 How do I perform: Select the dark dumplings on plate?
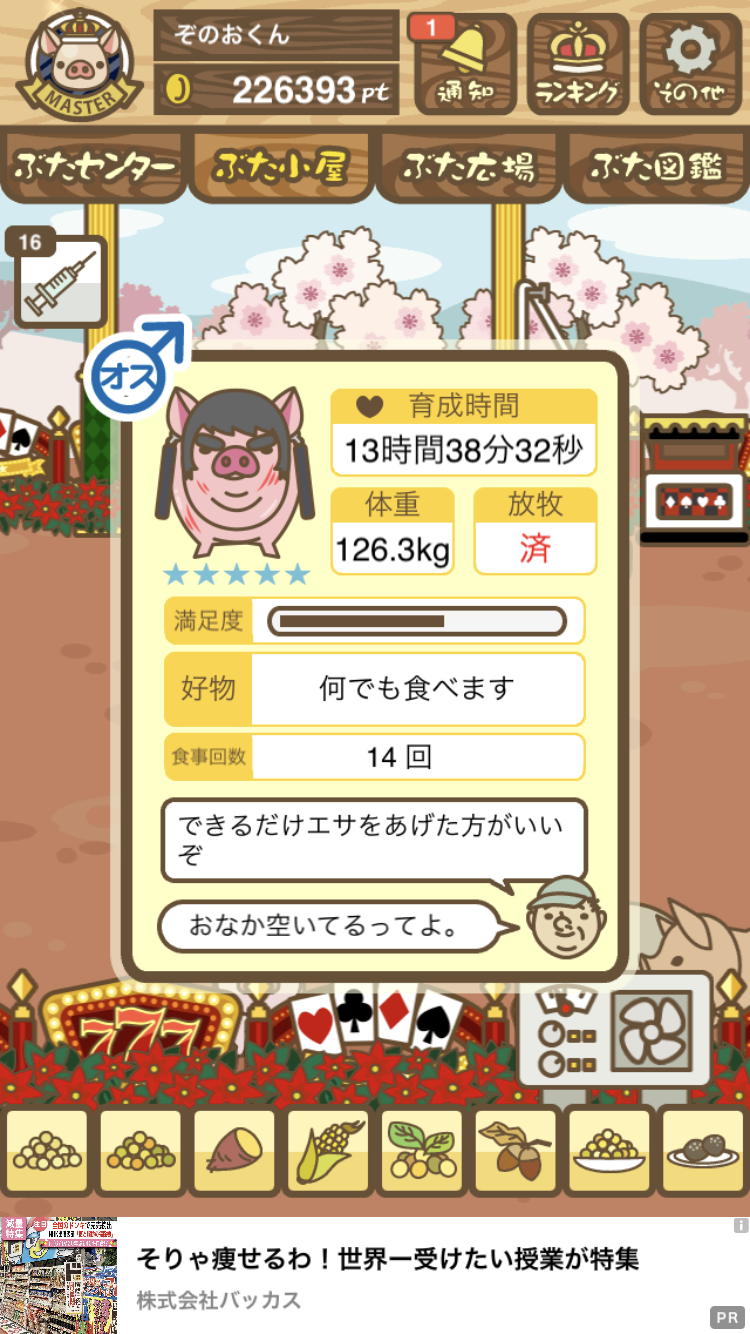[x=703, y=1153]
